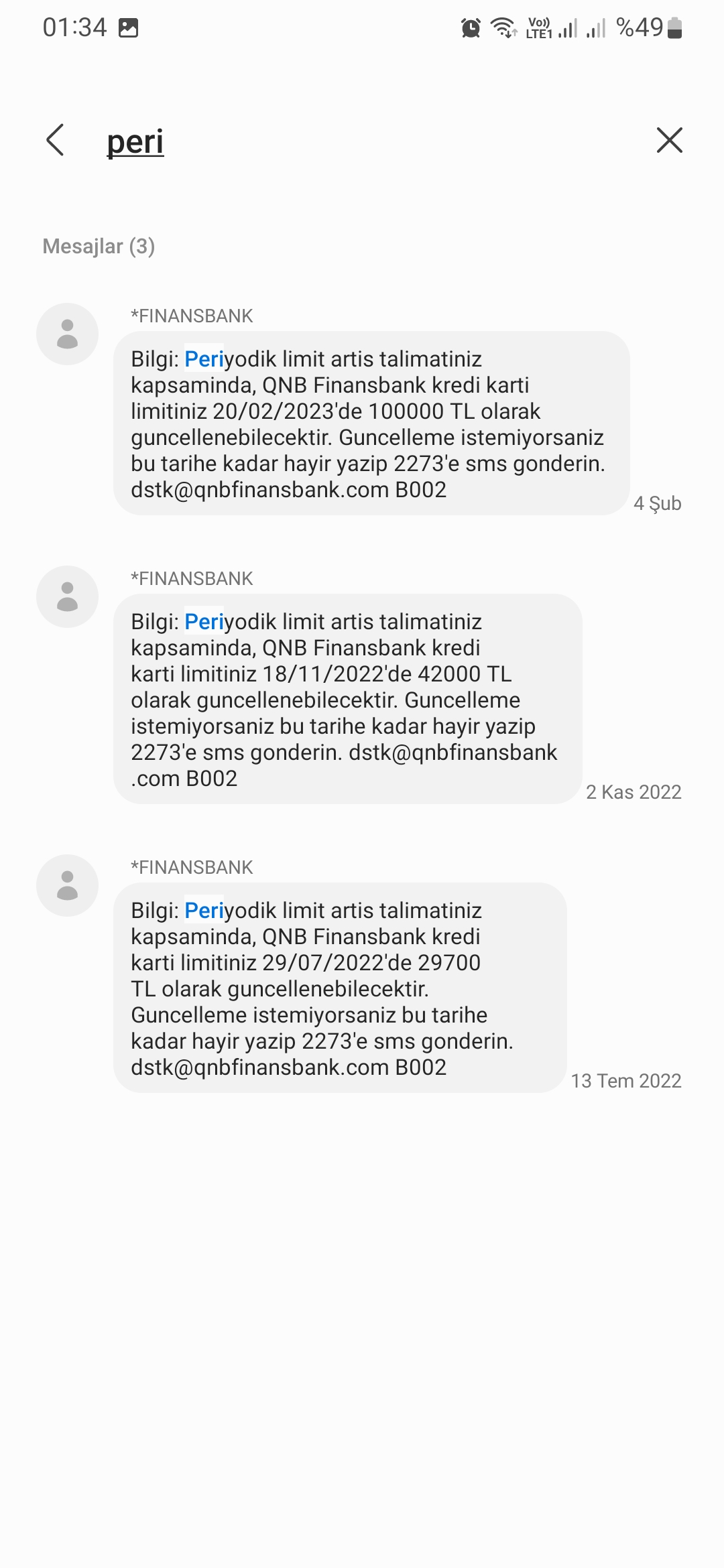Open the FINANSBANK message dated 2 Kas 2022
724x1568 pixels.
click(x=347, y=699)
